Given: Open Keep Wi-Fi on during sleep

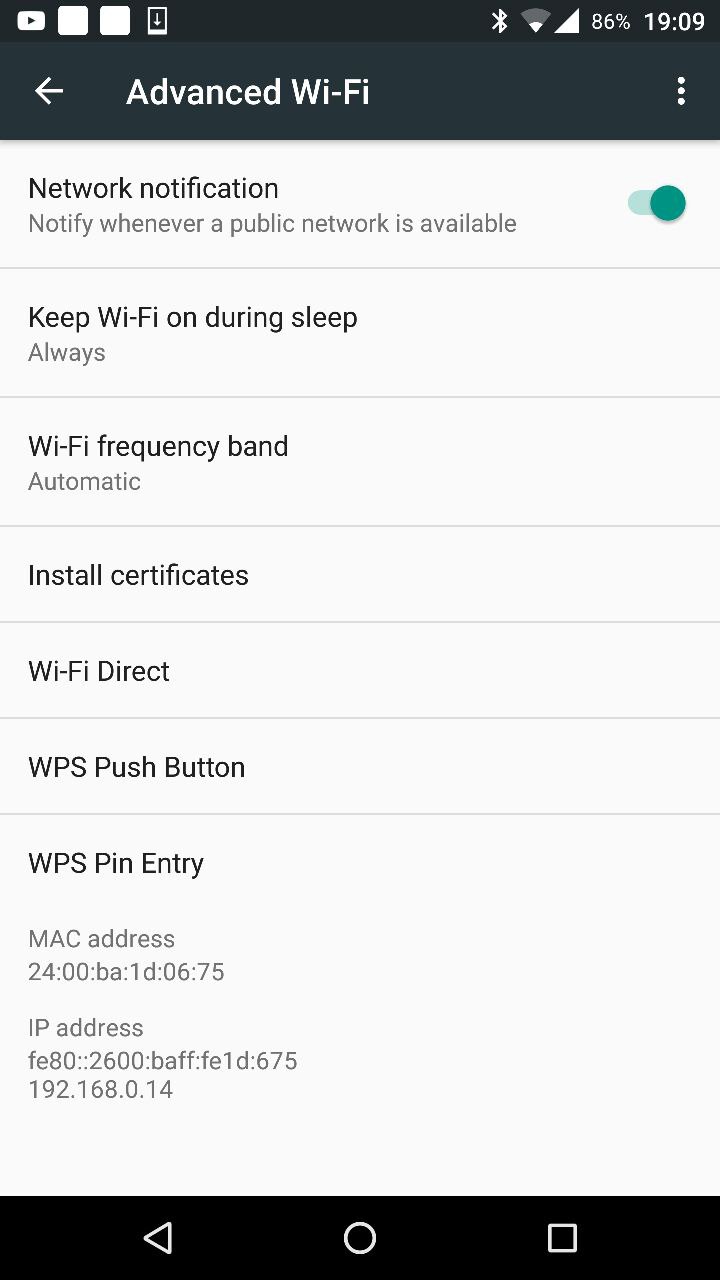Looking at the screenshot, I should pyautogui.click(x=360, y=333).
